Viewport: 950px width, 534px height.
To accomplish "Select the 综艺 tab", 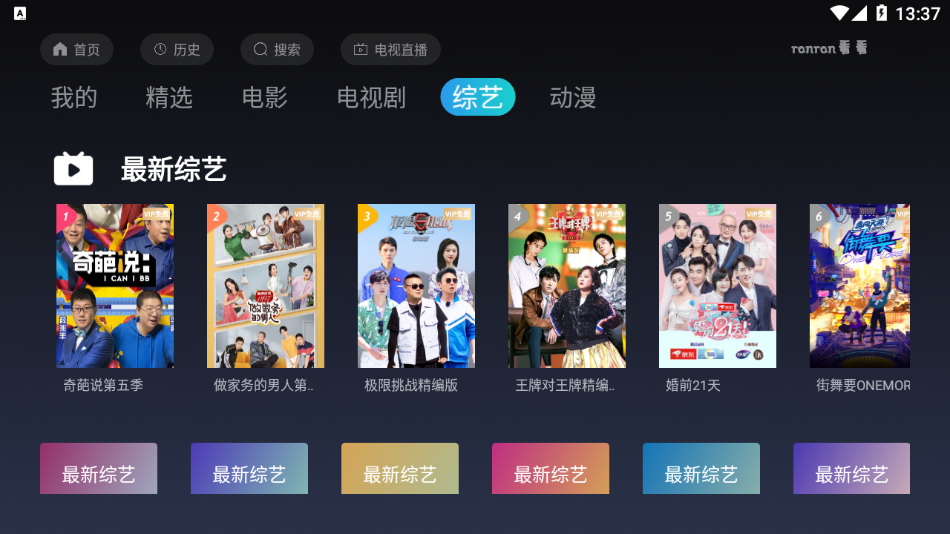I will [x=477, y=97].
